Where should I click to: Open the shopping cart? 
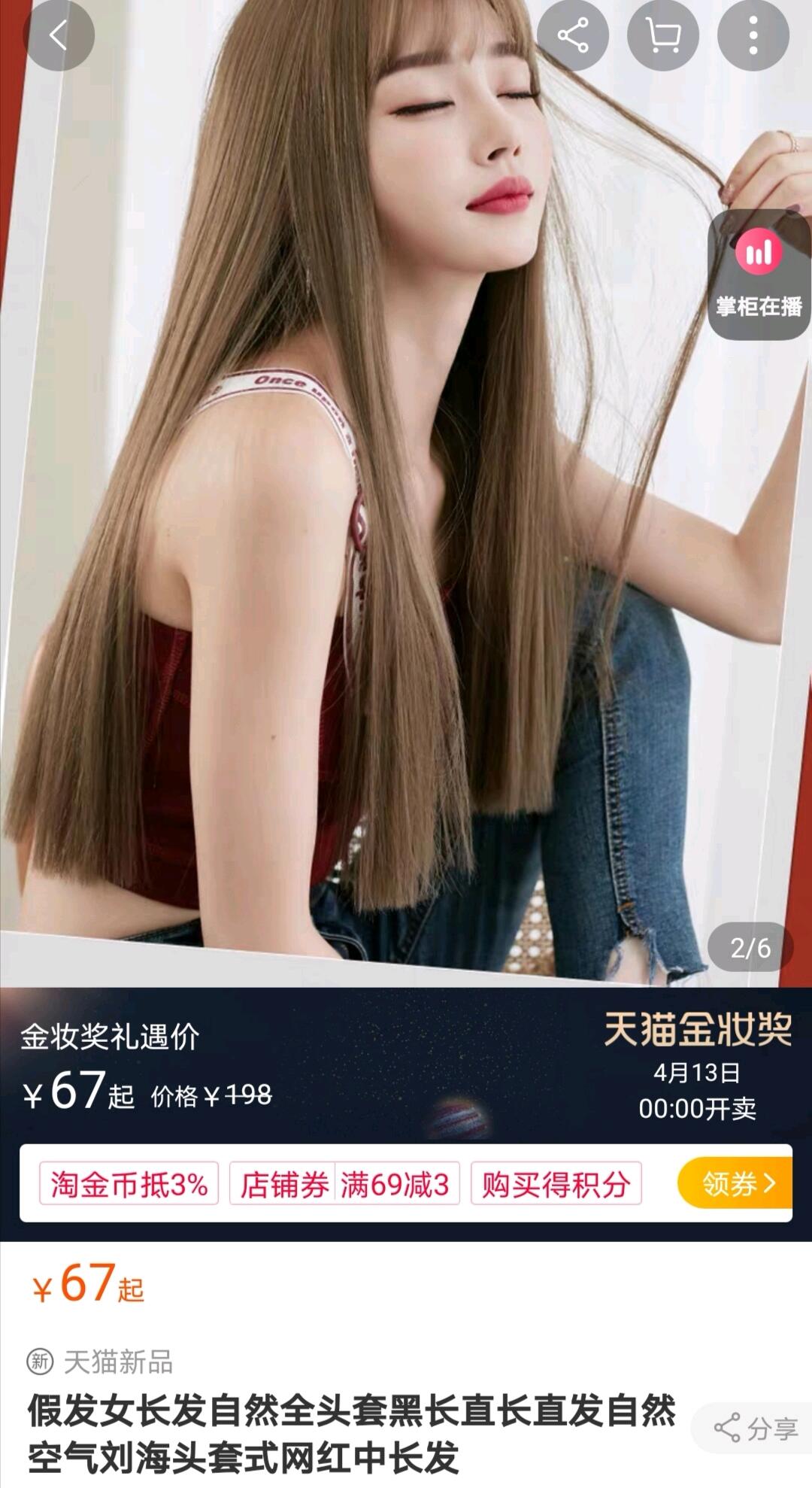(663, 35)
